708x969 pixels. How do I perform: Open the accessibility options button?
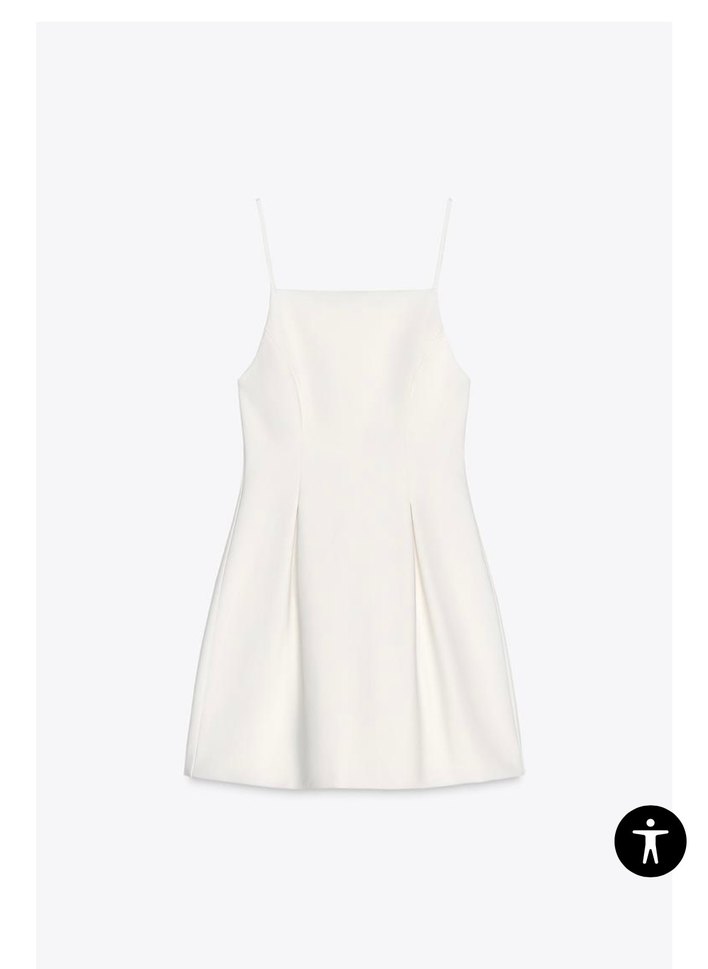point(650,839)
